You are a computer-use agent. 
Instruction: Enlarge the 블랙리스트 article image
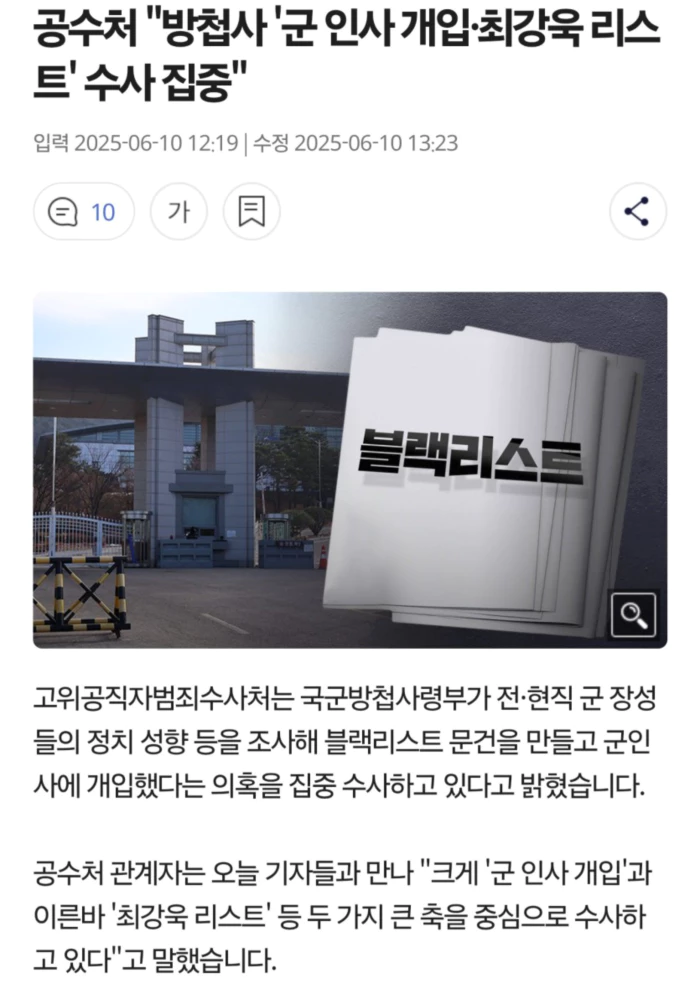(x=634, y=615)
